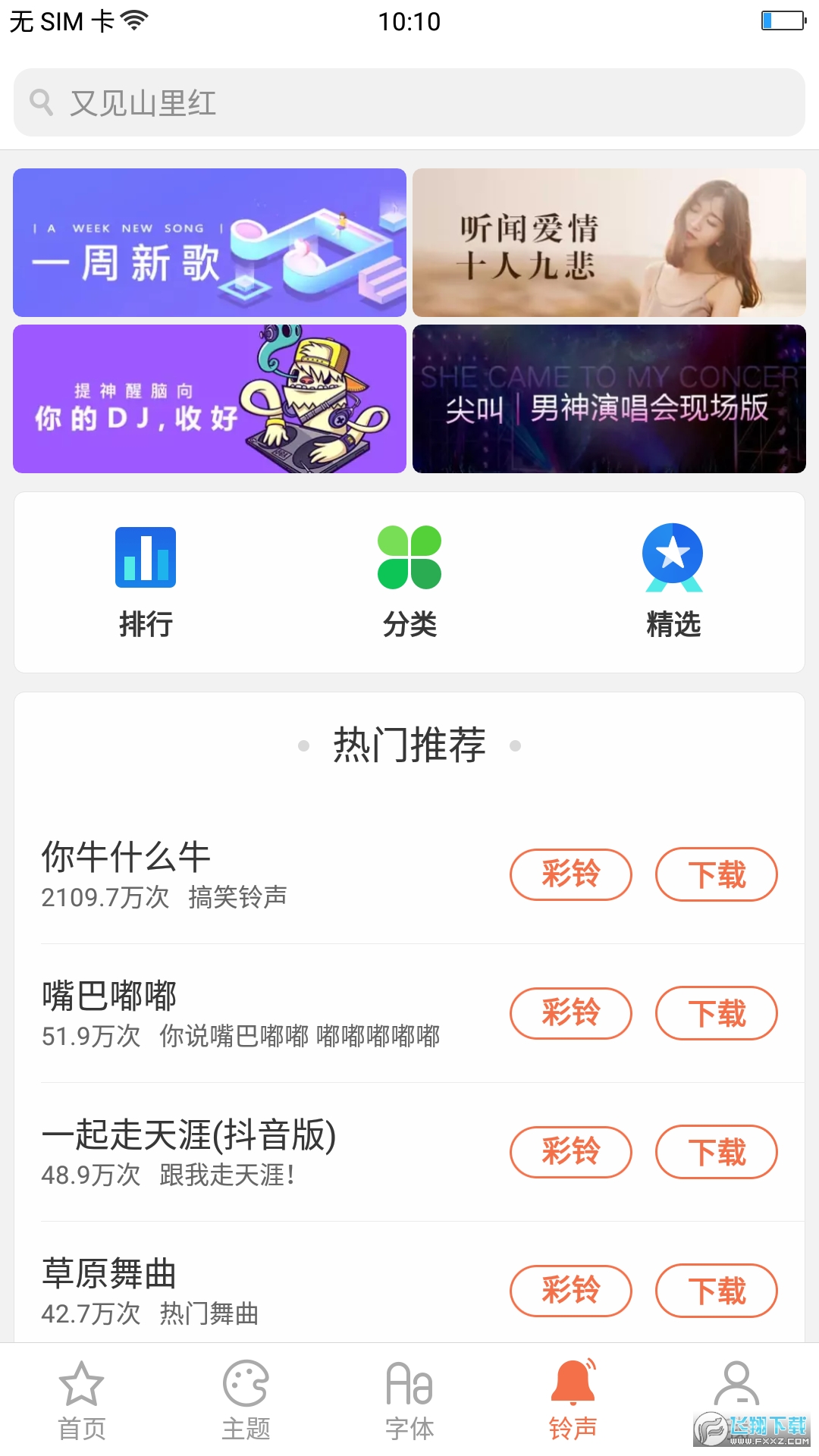Image resolution: width=819 pixels, height=1456 pixels.
Task: Download the 草原舞曲 ringtone
Action: click(716, 1291)
